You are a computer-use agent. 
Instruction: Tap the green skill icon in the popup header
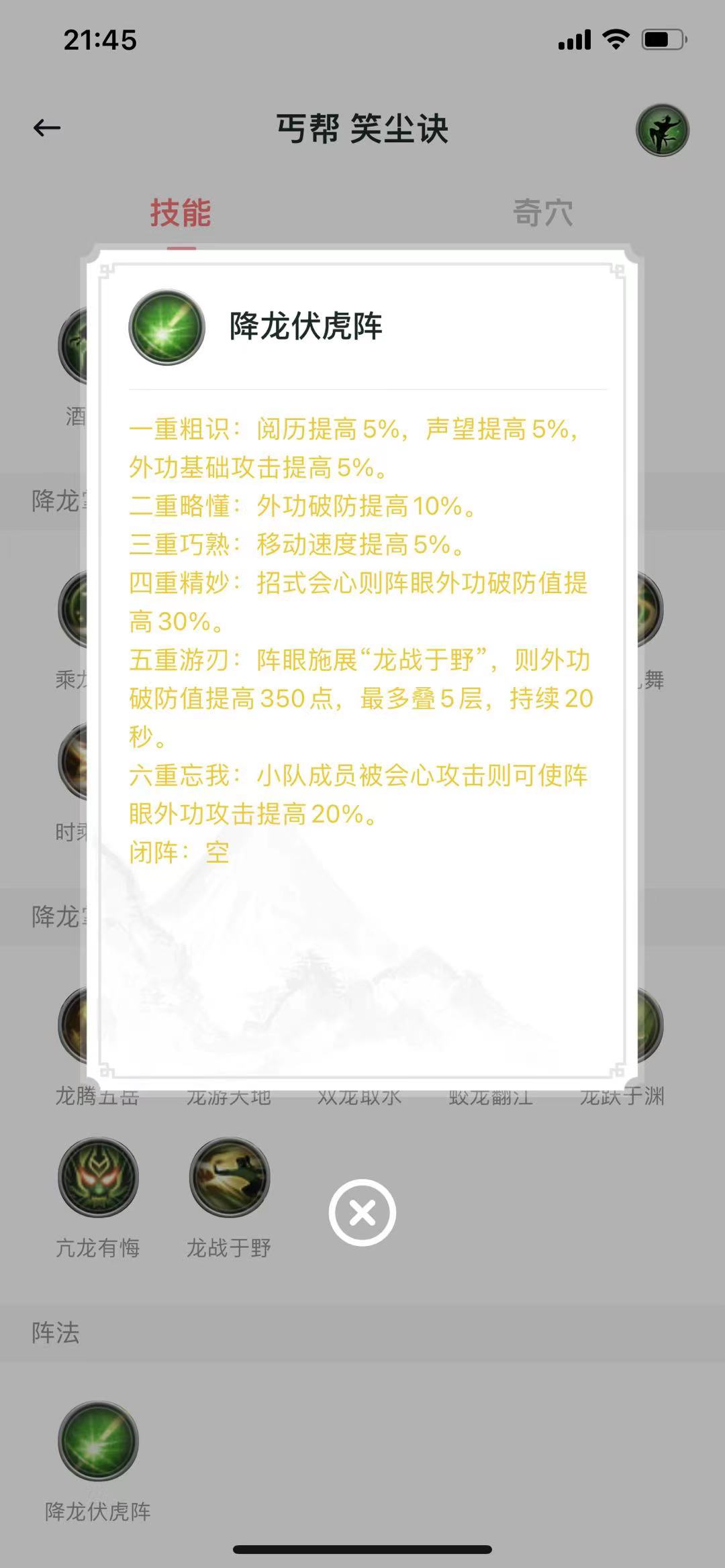[166, 327]
